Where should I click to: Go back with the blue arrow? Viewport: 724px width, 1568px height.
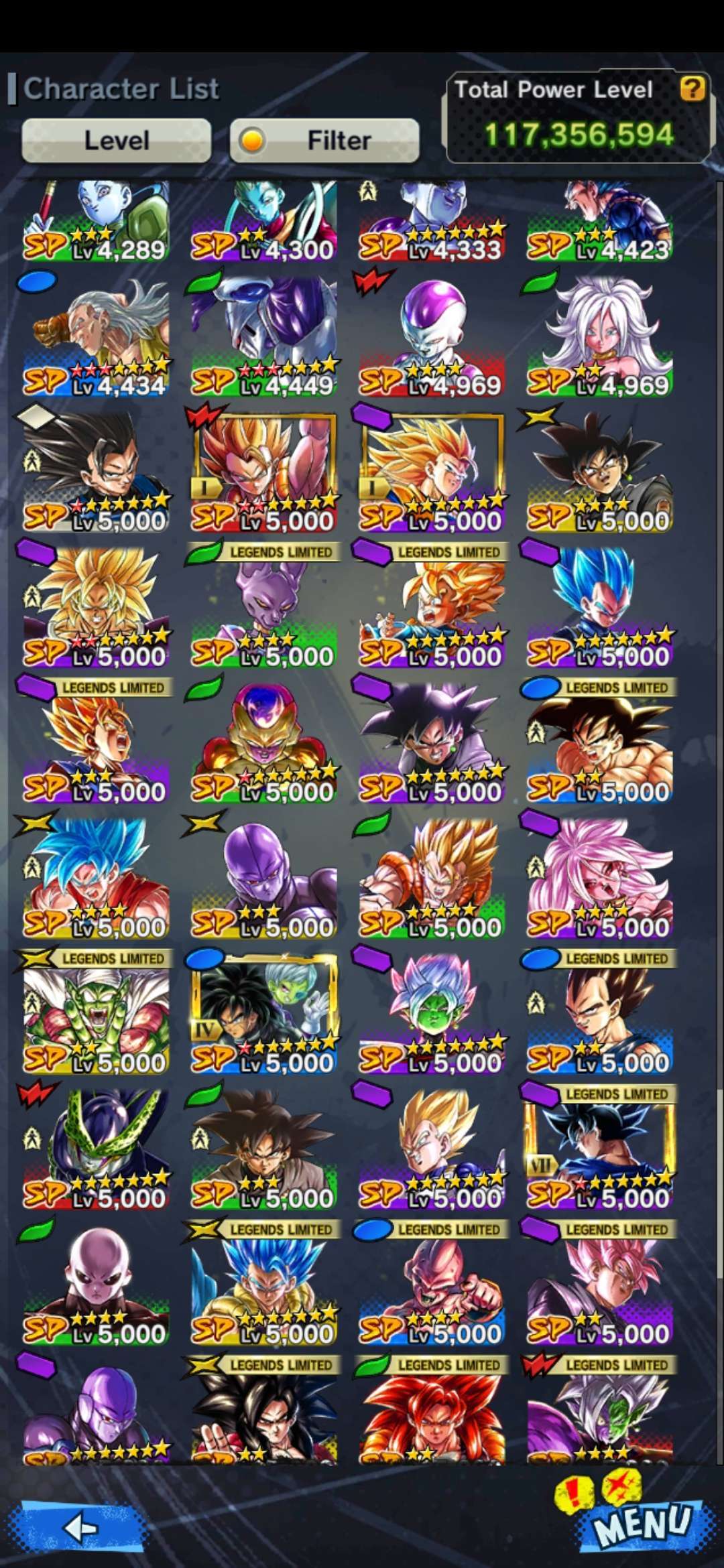pyautogui.click(x=82, y=1528)
